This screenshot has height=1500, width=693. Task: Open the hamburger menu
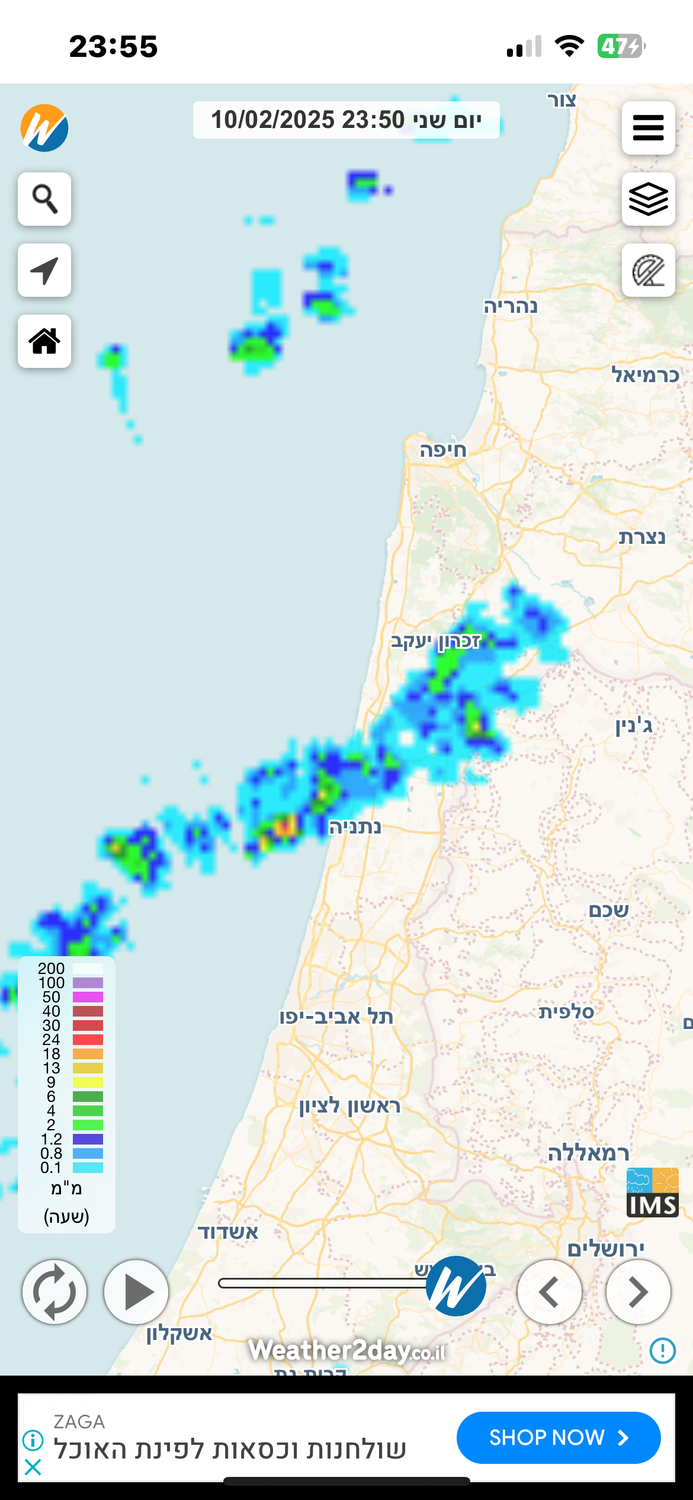coord(648,128)
